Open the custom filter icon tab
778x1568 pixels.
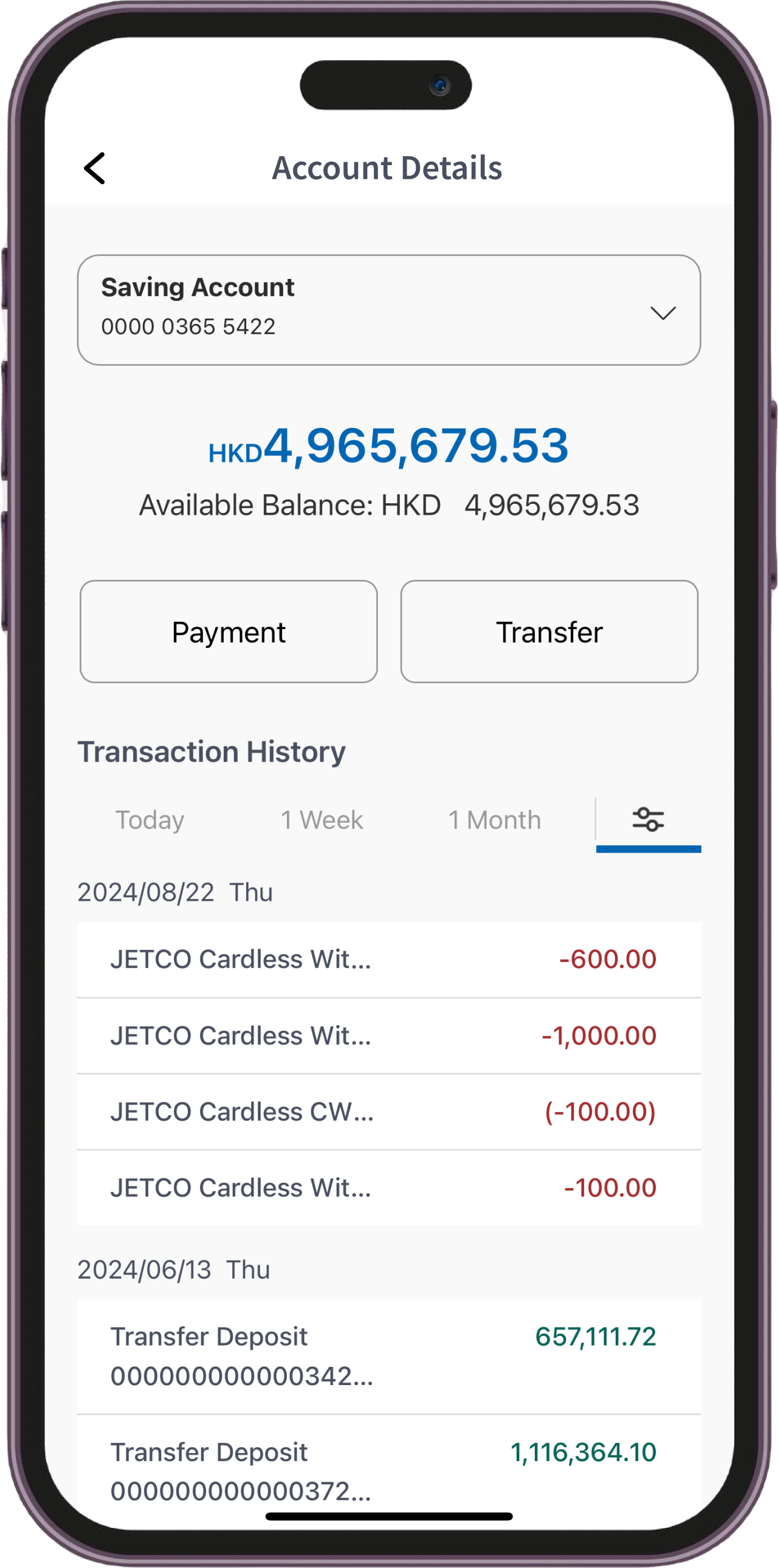click(x=648, y=820)
